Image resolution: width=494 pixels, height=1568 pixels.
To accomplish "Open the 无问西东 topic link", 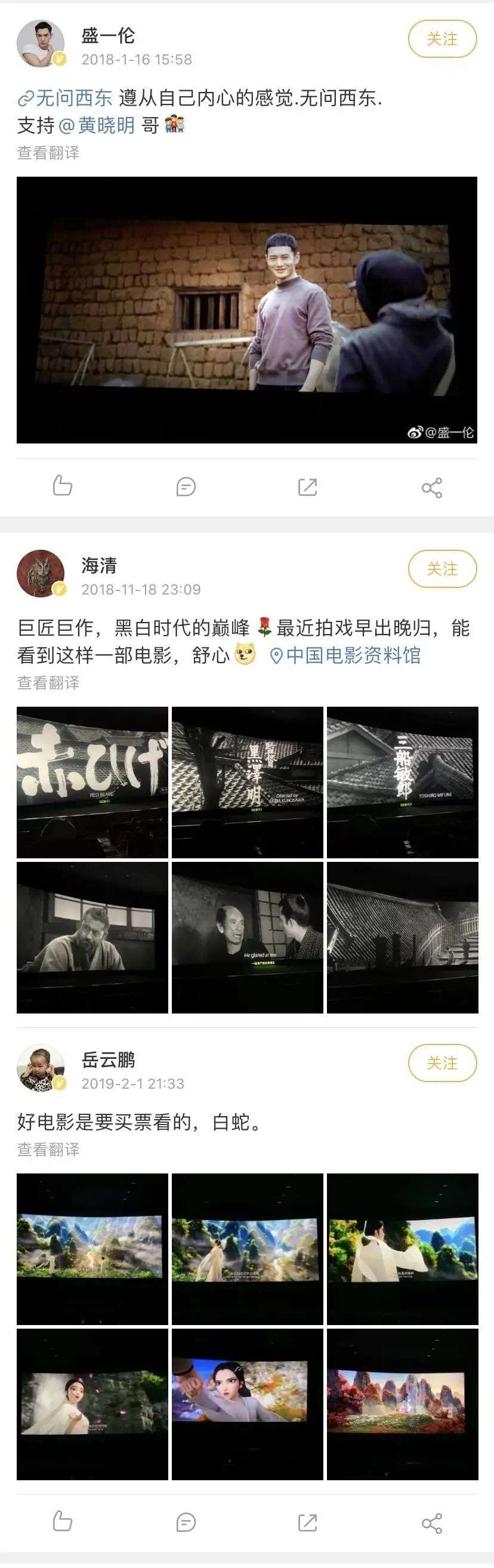I will pyautogui.click(x=65, y=98).
